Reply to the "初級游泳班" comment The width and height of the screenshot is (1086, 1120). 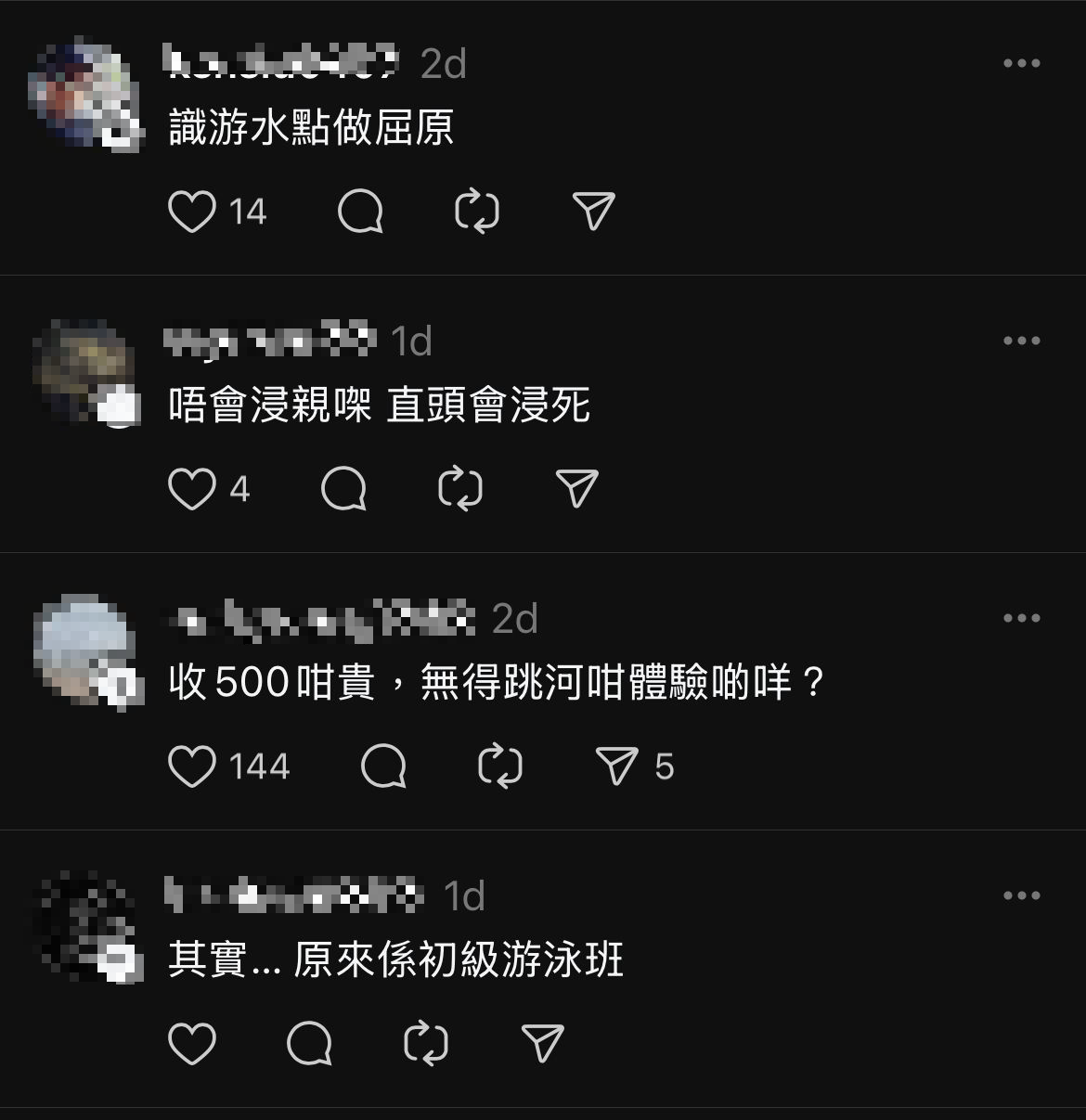tap(310, 1043)
